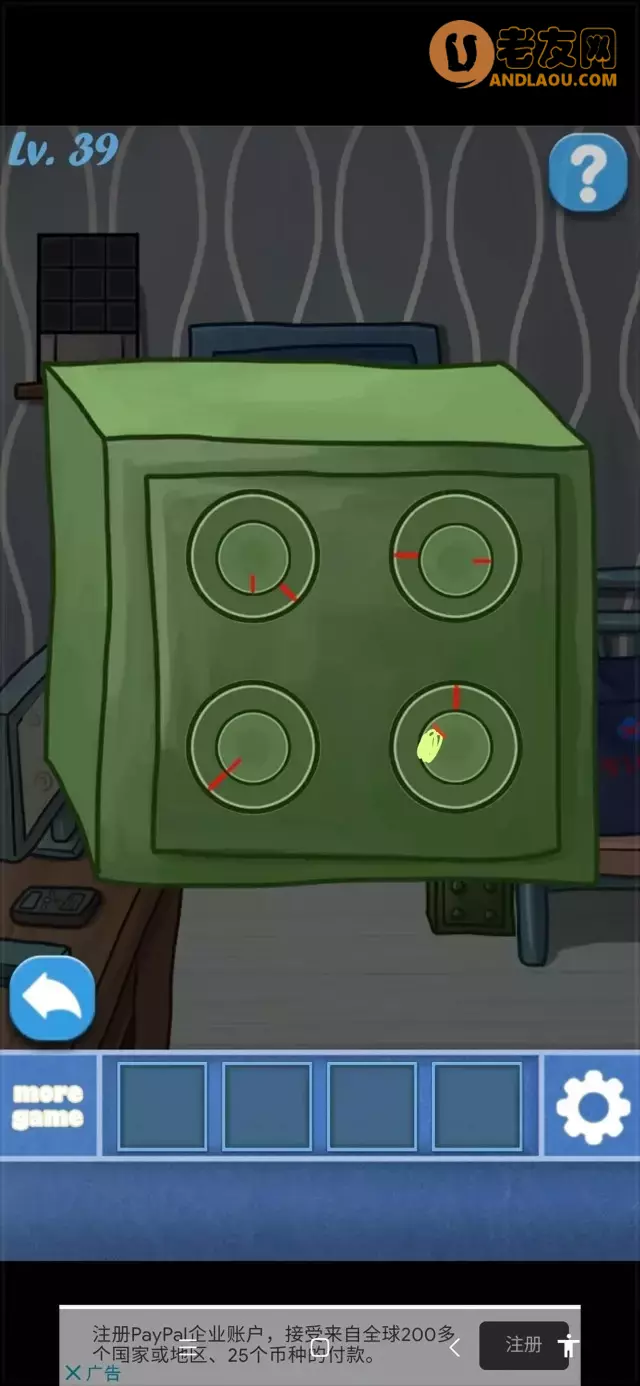Turn the dial with two horizontal red marks
640x1386 pixels.
455,557
